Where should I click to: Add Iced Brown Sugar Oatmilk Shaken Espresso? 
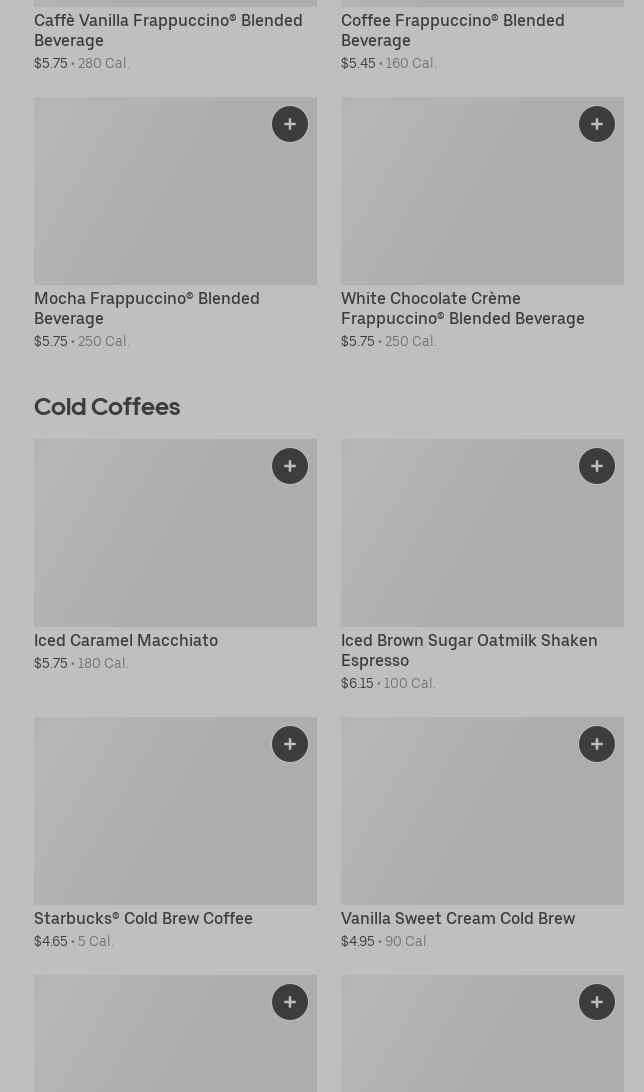click(597, 466)
